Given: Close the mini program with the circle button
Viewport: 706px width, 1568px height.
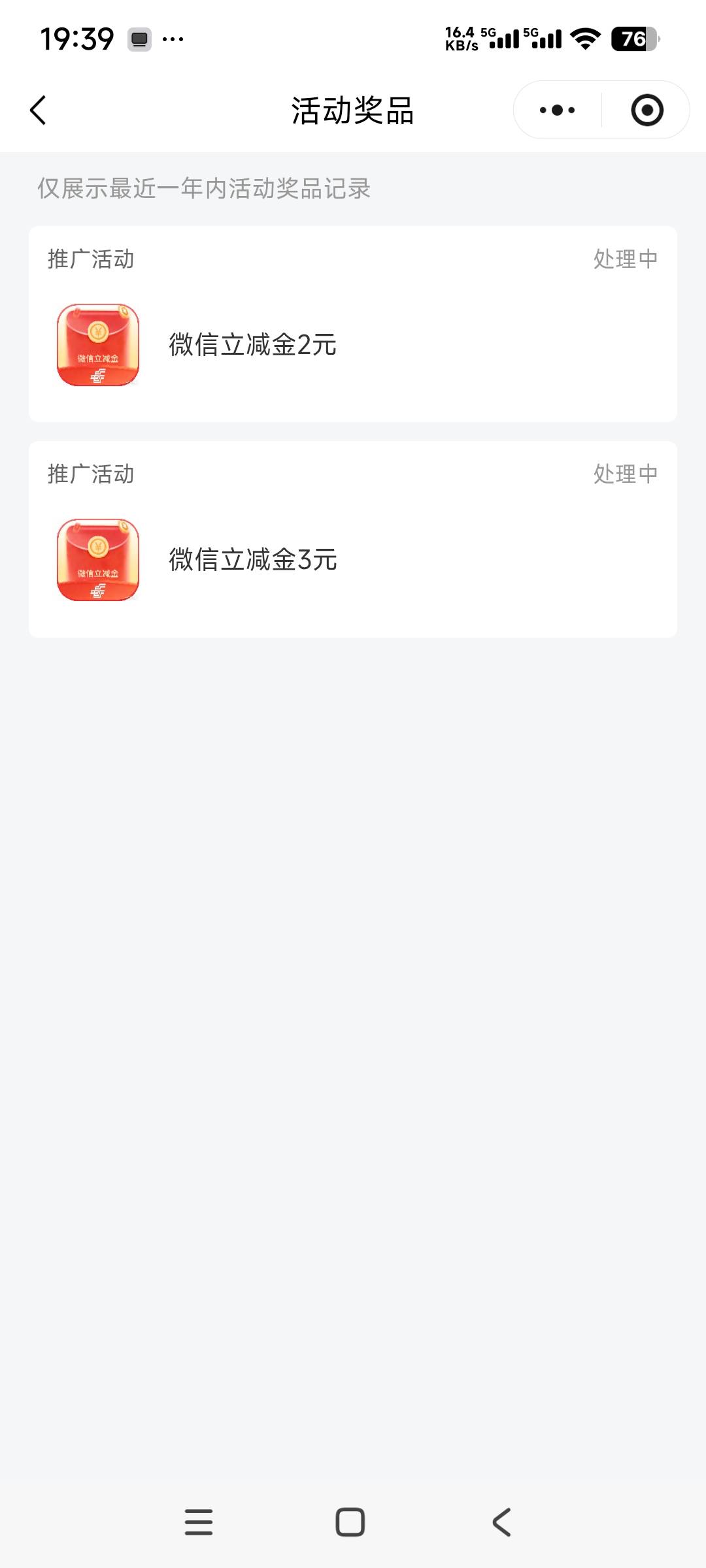Looking at the screenshot, I should pos(647,110).
